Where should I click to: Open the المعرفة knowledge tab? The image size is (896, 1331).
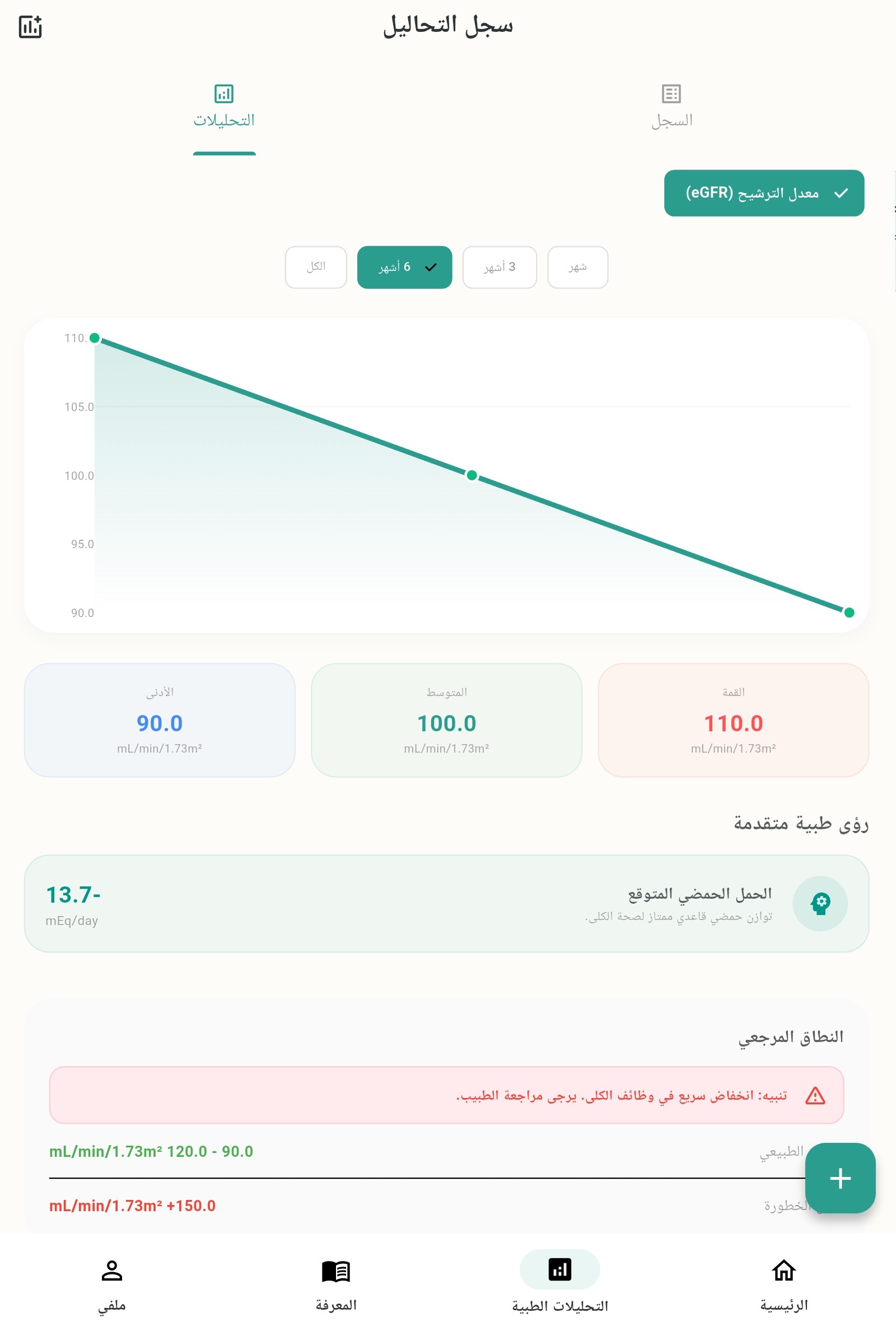[x=335, y=1282]
